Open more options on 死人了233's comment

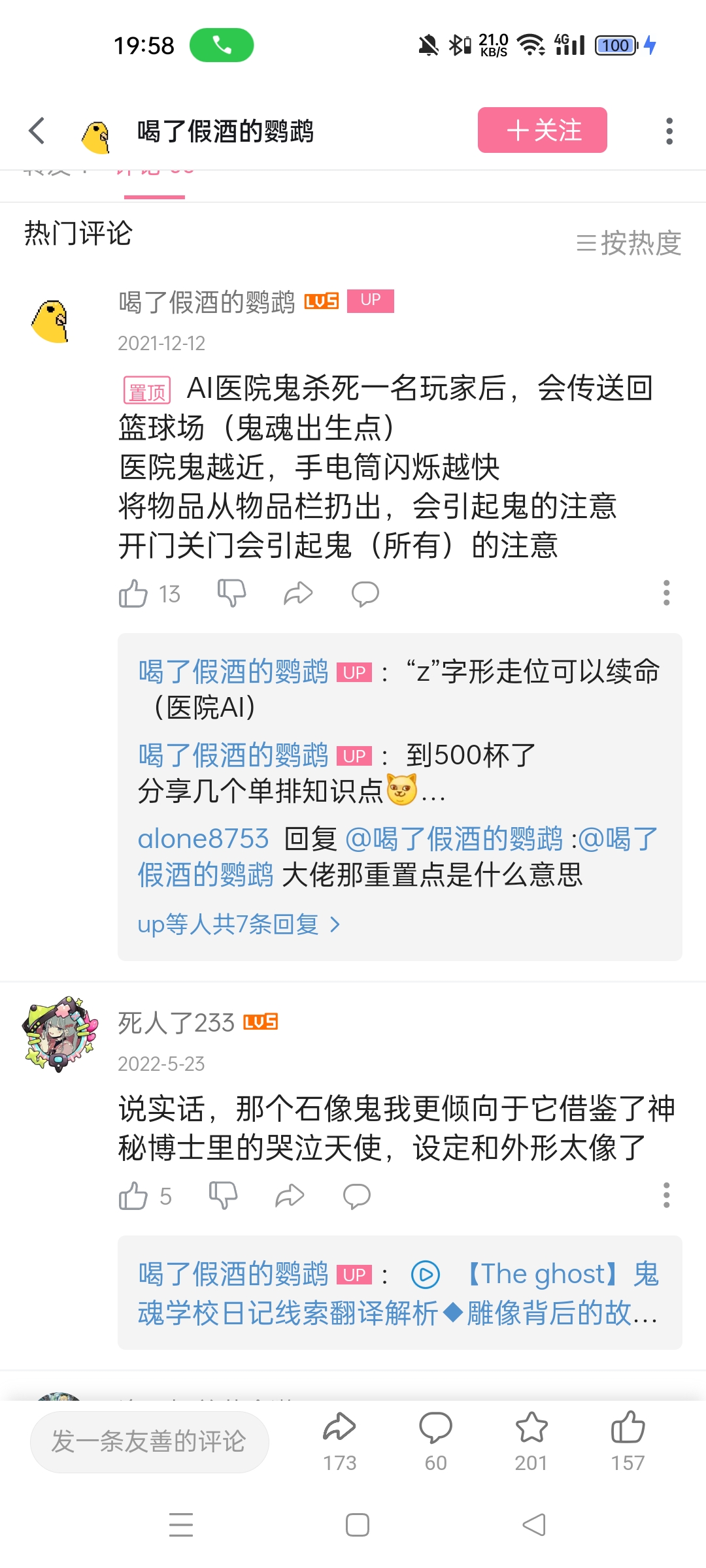tap(666, 1195)
